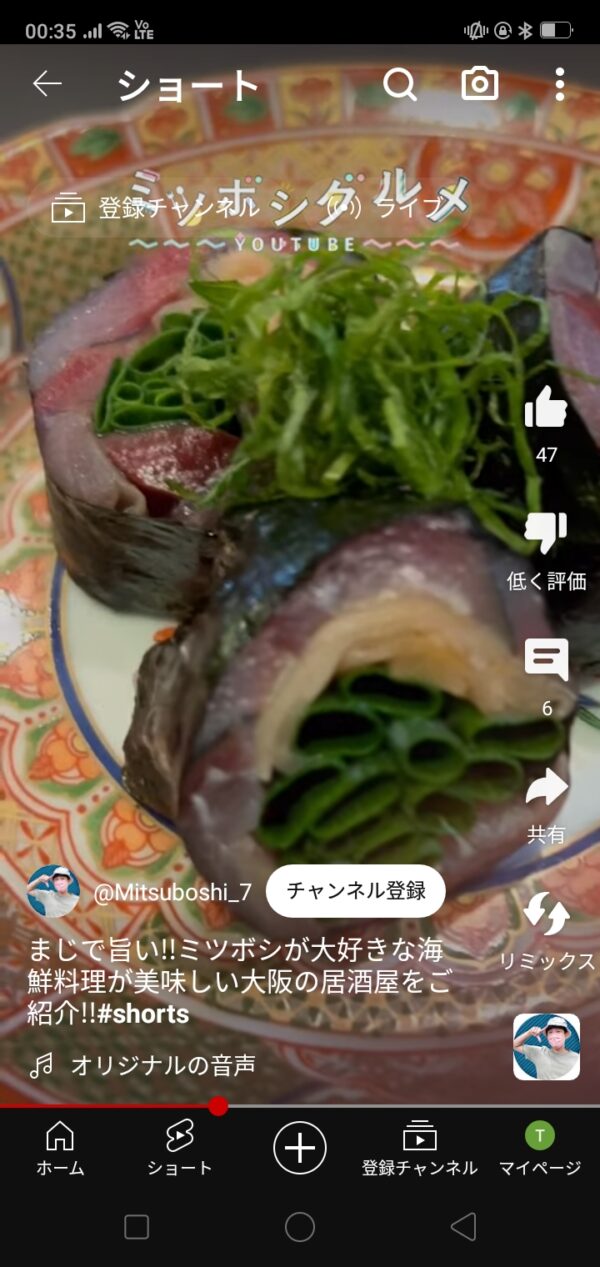This screenshot has width=600, height=1267.
Task: Go to the ホーム tab
Action: pos(60,1148)
